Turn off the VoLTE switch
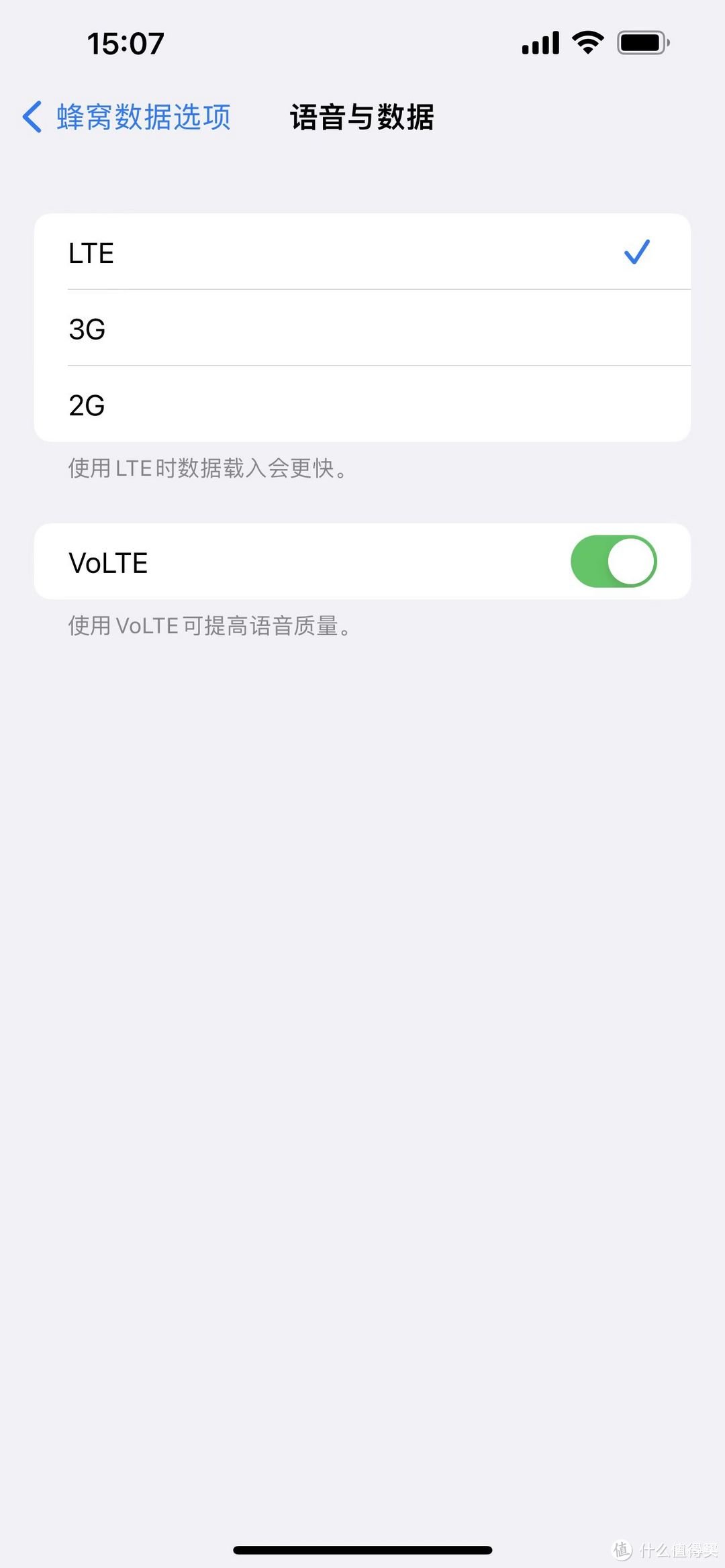The height and width of the screenshot is (1568, 725). click(613, 562)
